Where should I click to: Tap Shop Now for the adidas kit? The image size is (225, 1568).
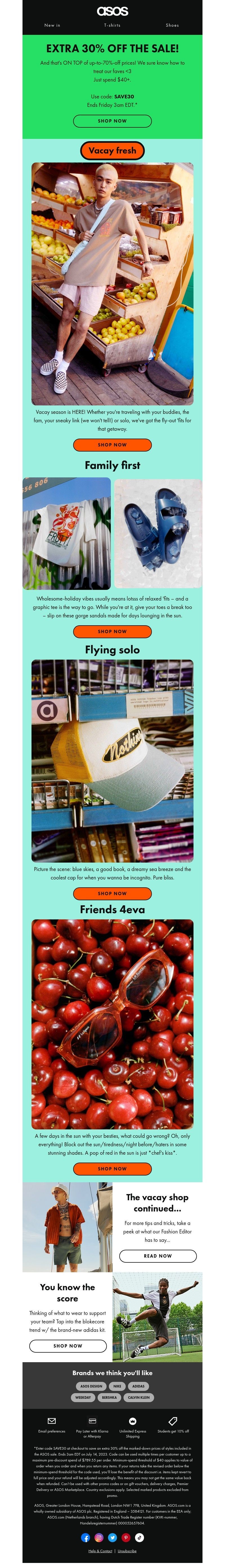67,1345
